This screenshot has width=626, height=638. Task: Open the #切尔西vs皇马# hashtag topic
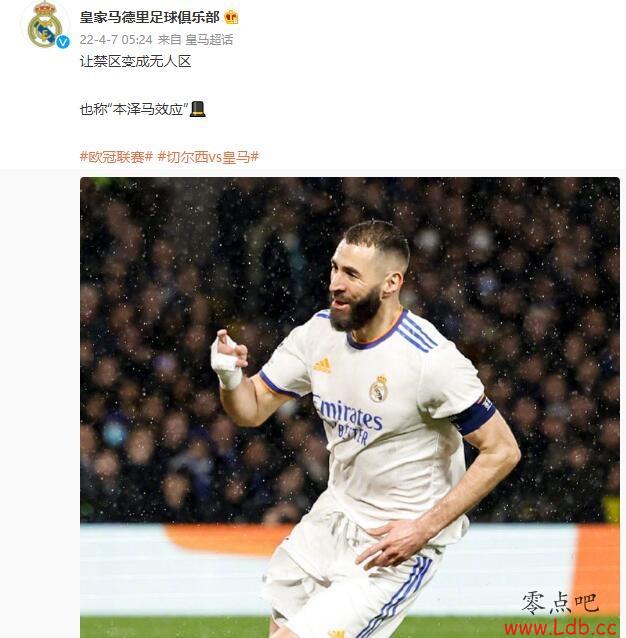click(208, 157)
